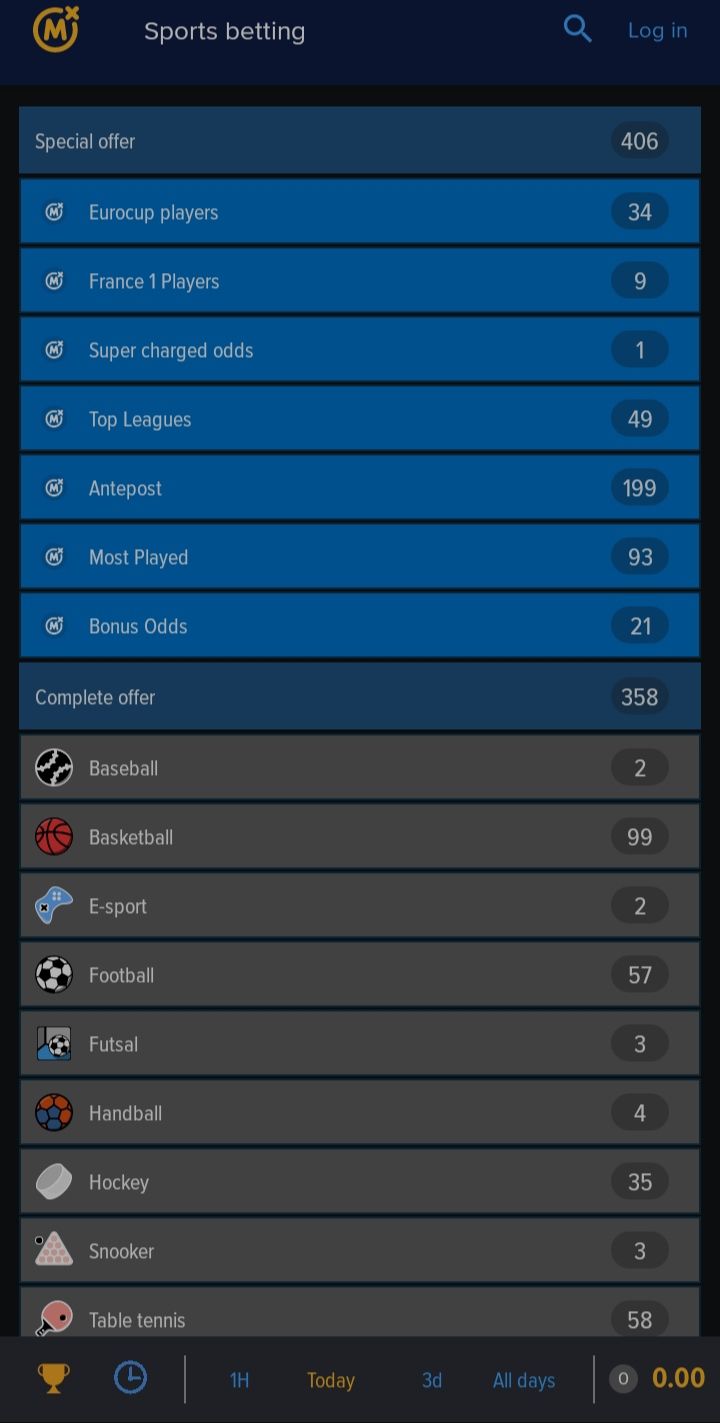
Task: View Super charged odds
Action: [x=359, y=350]
